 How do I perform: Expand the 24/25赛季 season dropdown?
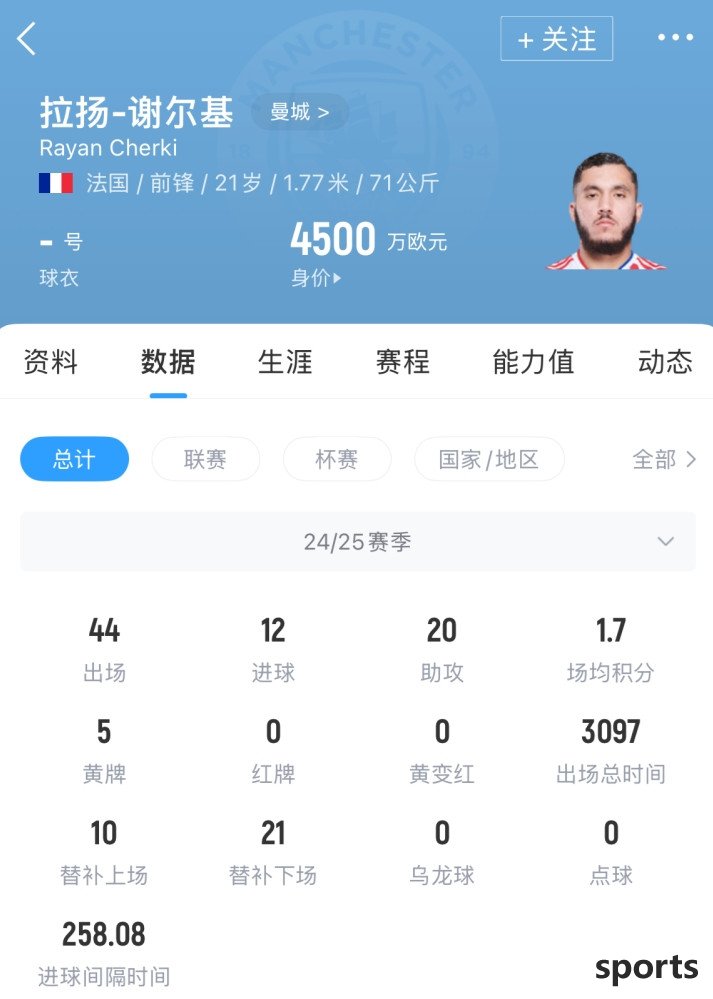(x=358, y=542)
